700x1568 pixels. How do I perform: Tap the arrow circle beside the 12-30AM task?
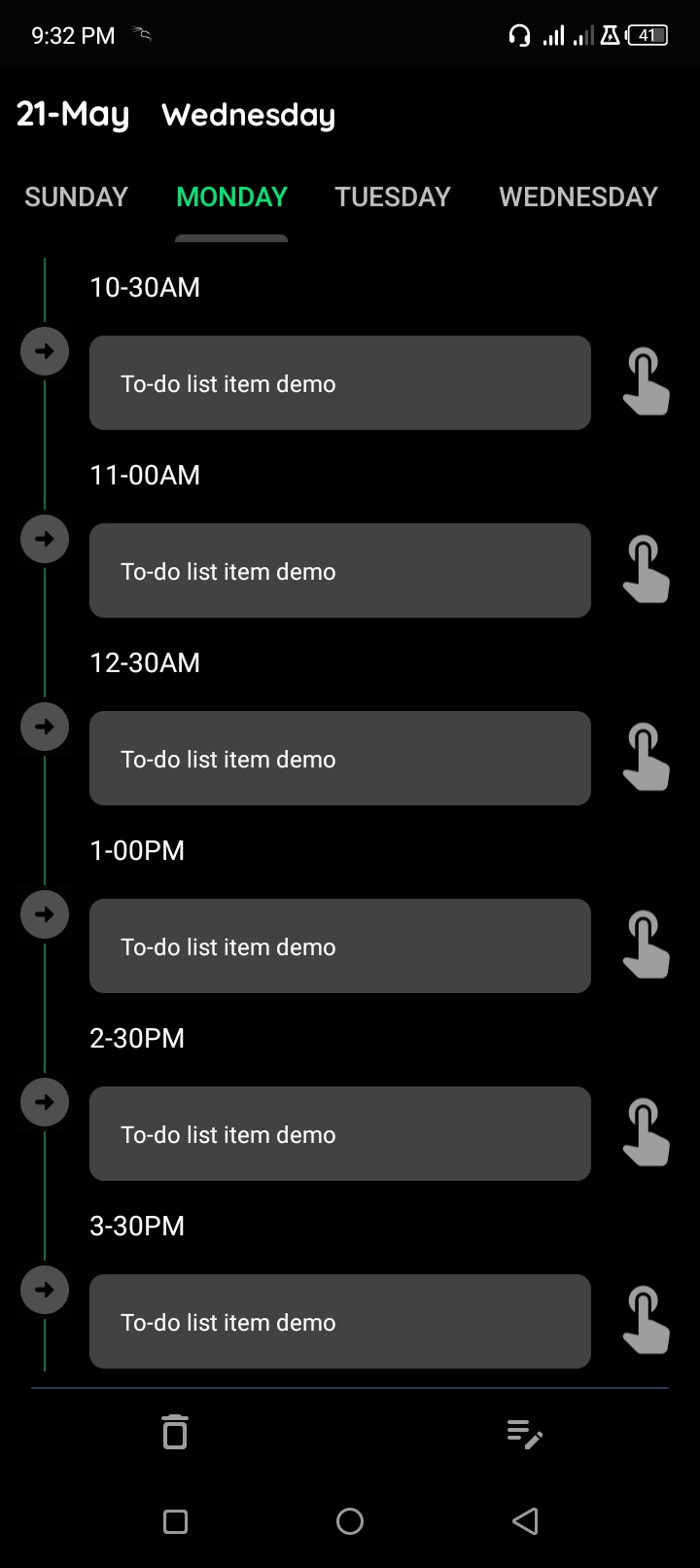[44, 726]
